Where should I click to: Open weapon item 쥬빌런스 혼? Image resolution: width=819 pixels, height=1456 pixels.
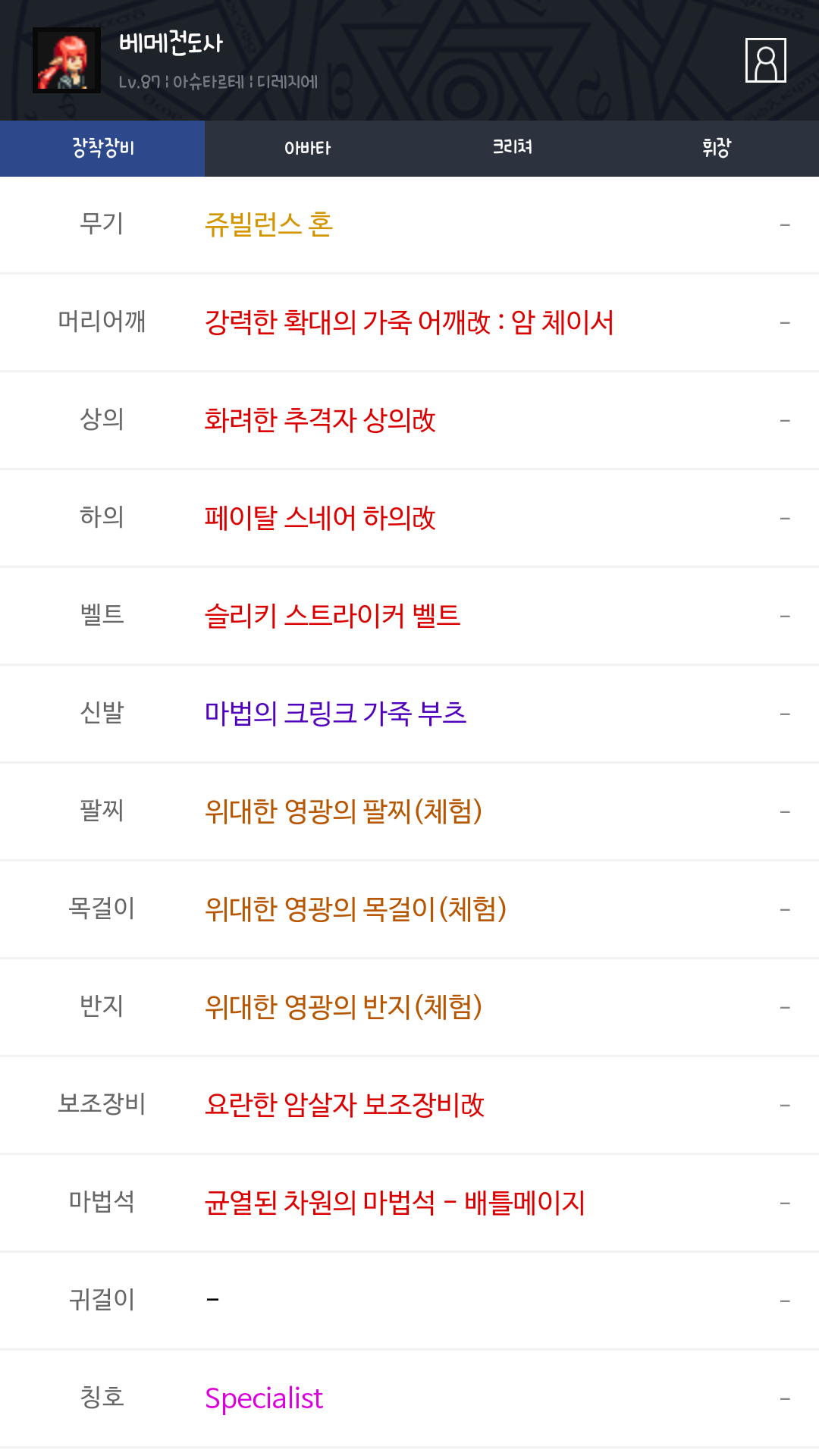[x=269, y=225]
